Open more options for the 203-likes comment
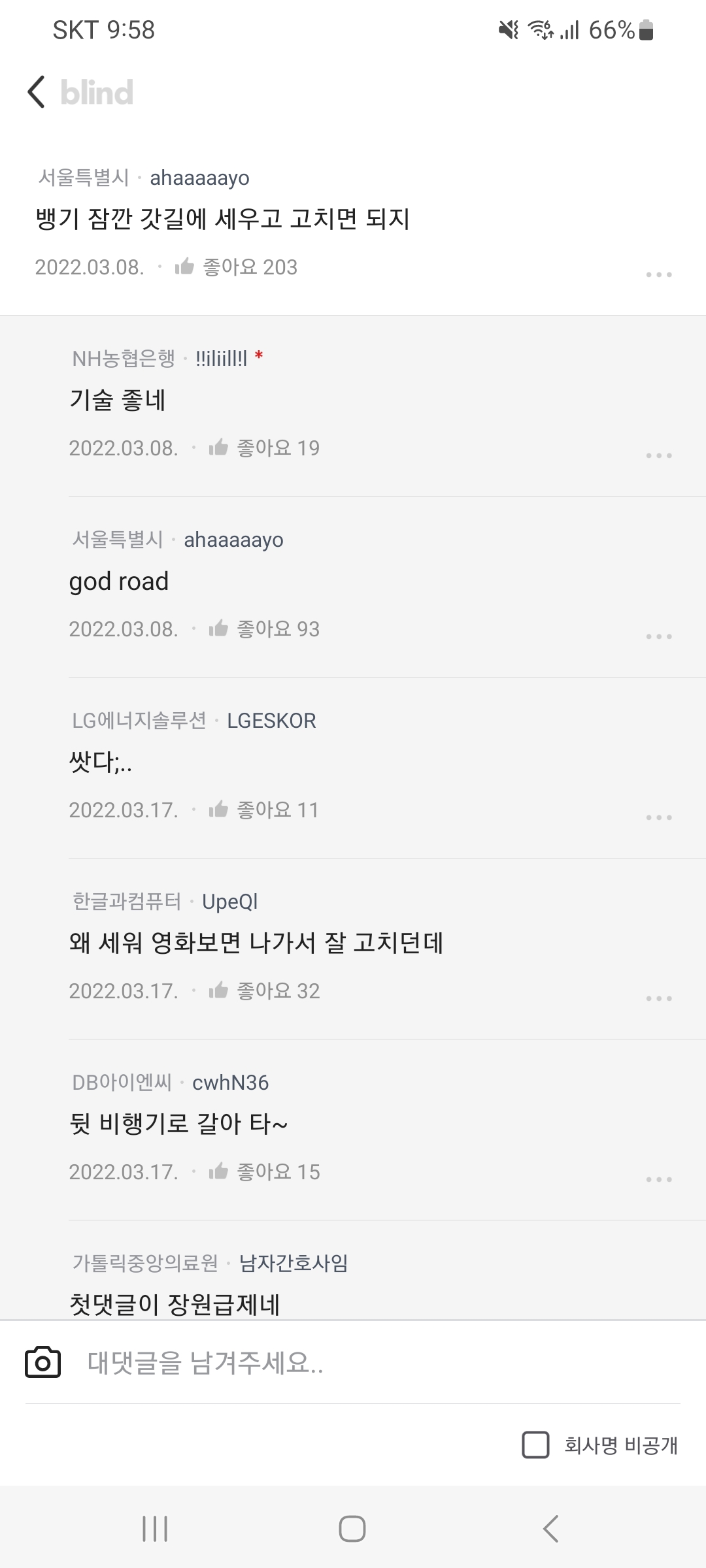The height and width of the screenshot is (1568, 706). tap(659, 274)
